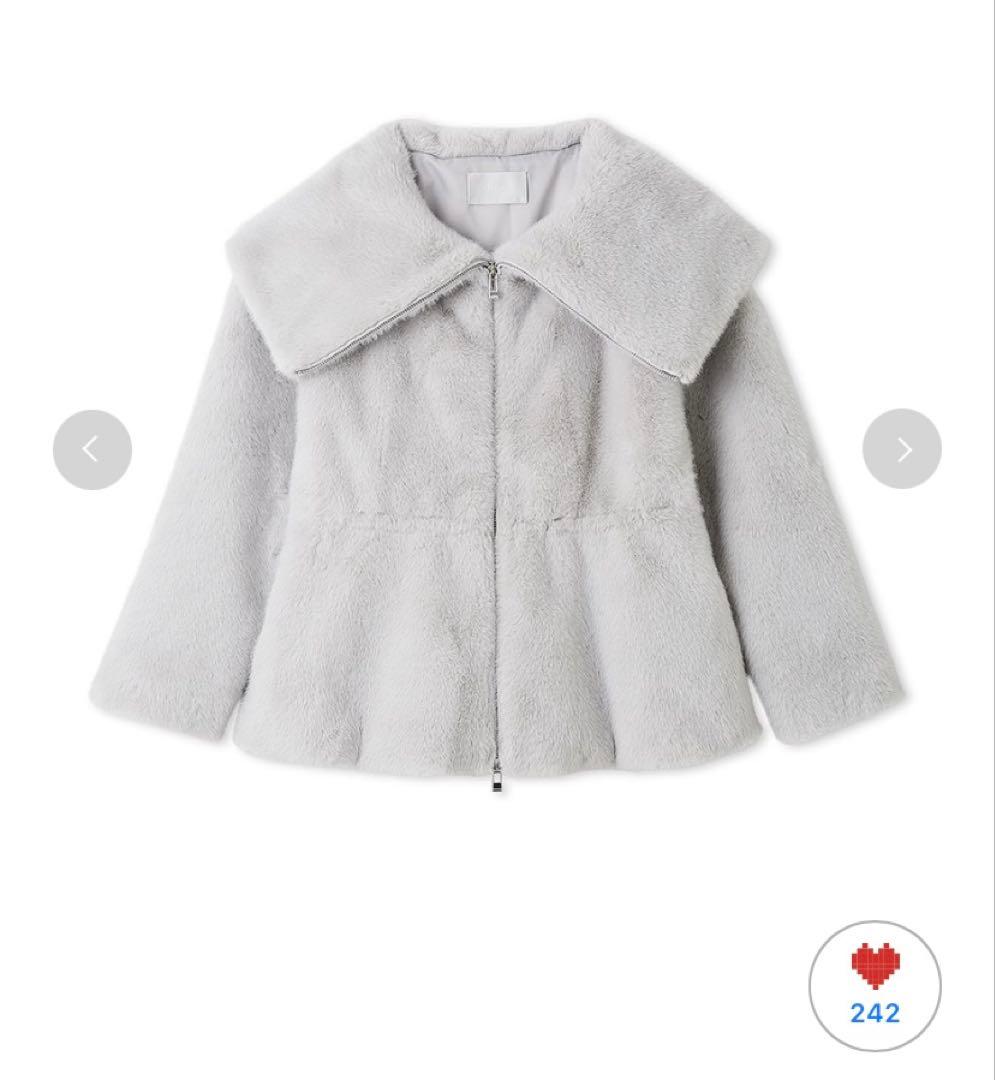Like this jacket with the heart button
The height and width of the screenshot is (1080, 995).
click(875, 985)
